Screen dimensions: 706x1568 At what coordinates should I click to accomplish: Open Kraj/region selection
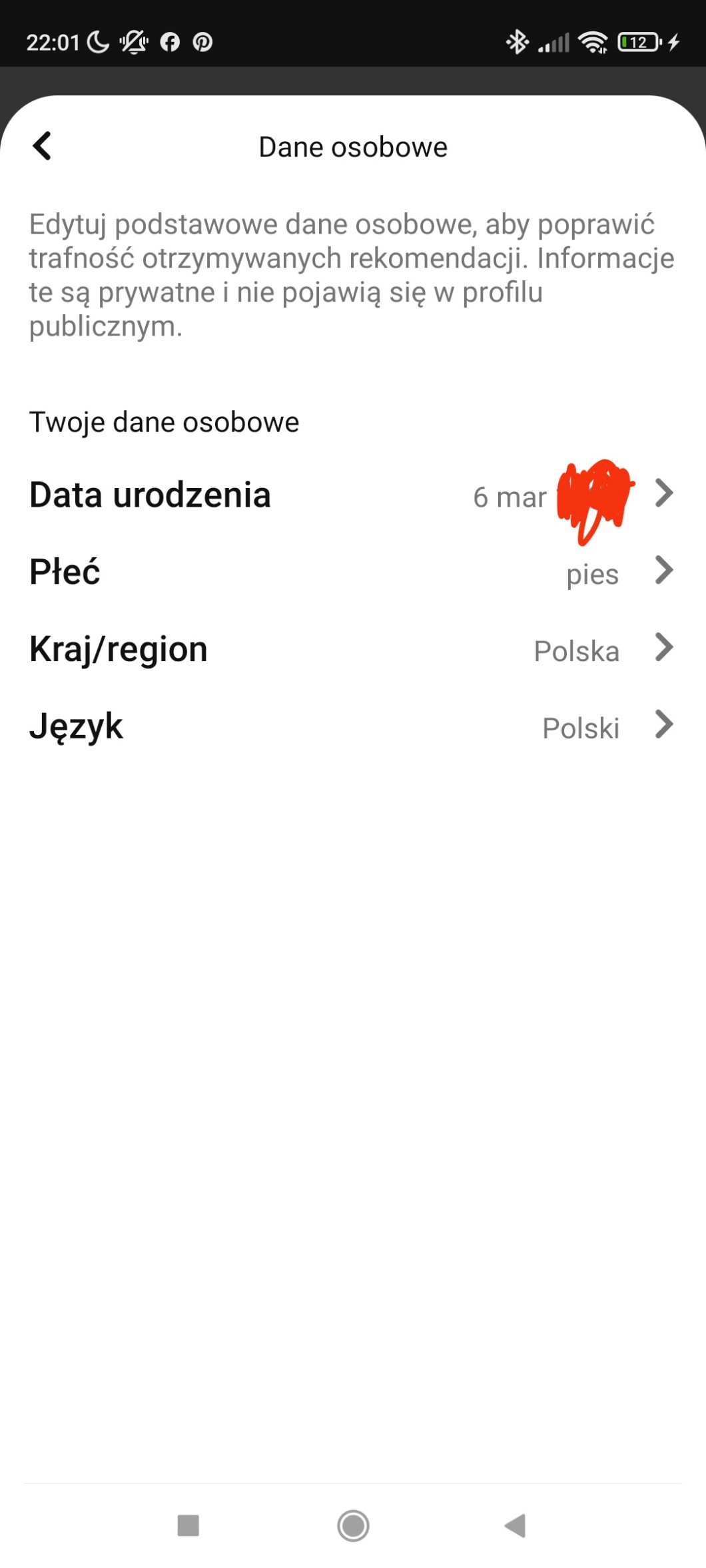[x=352, y=650]
